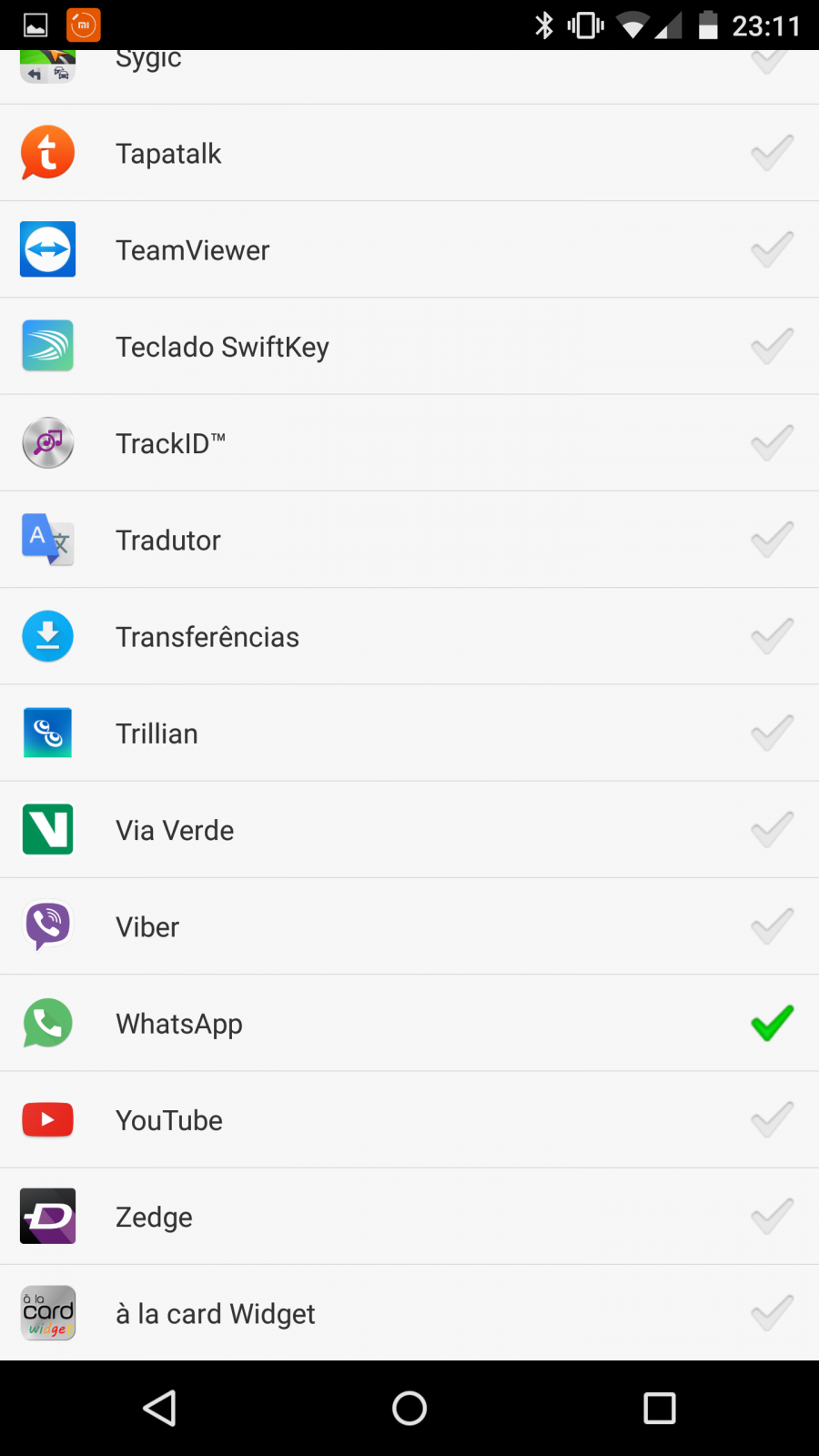The height and width of the screenshot is (1456, 819).
Task: Select Zedge in the list
Action: click(409, 1216)
